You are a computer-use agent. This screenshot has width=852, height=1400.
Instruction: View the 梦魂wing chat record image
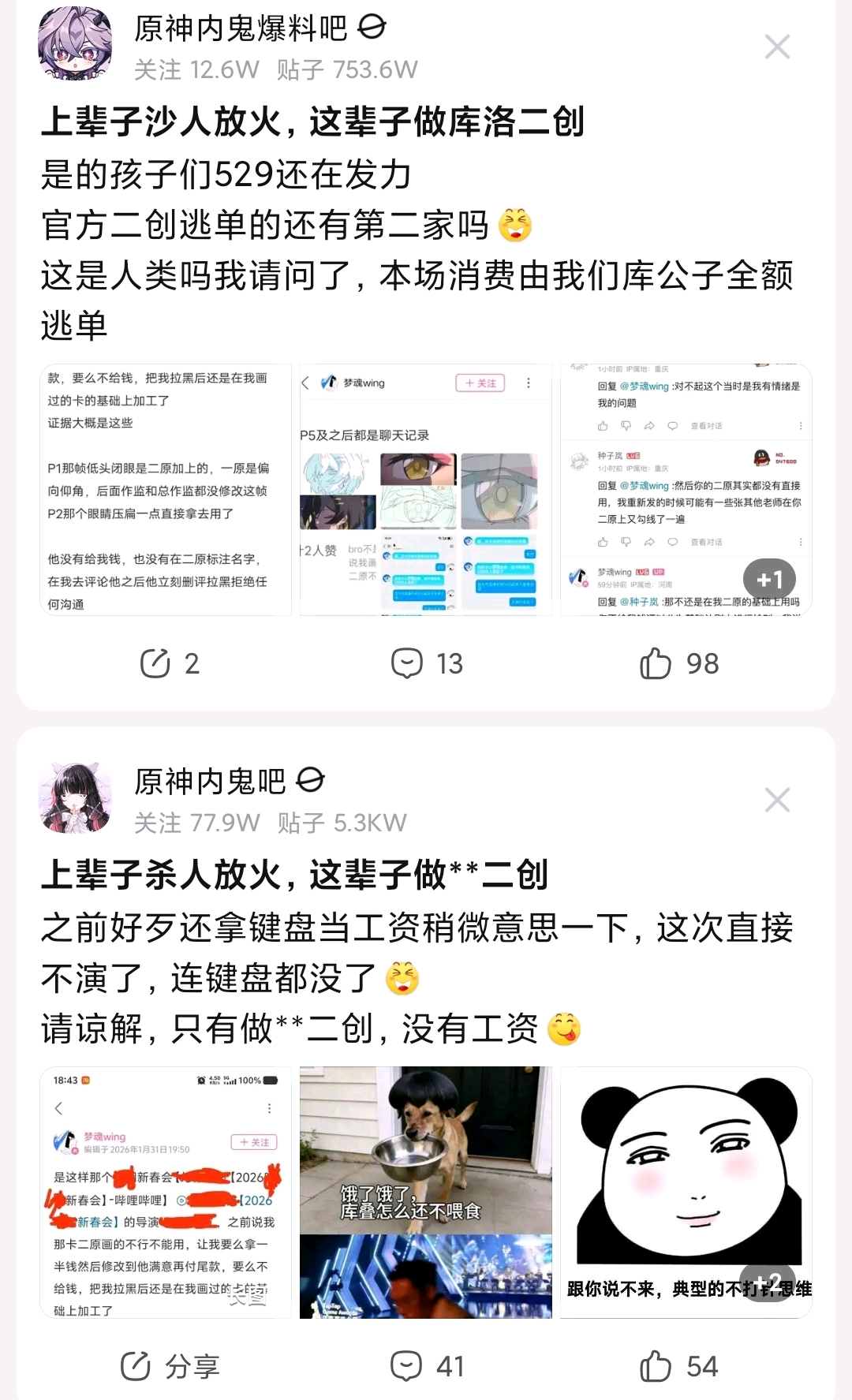pos(426,489)
